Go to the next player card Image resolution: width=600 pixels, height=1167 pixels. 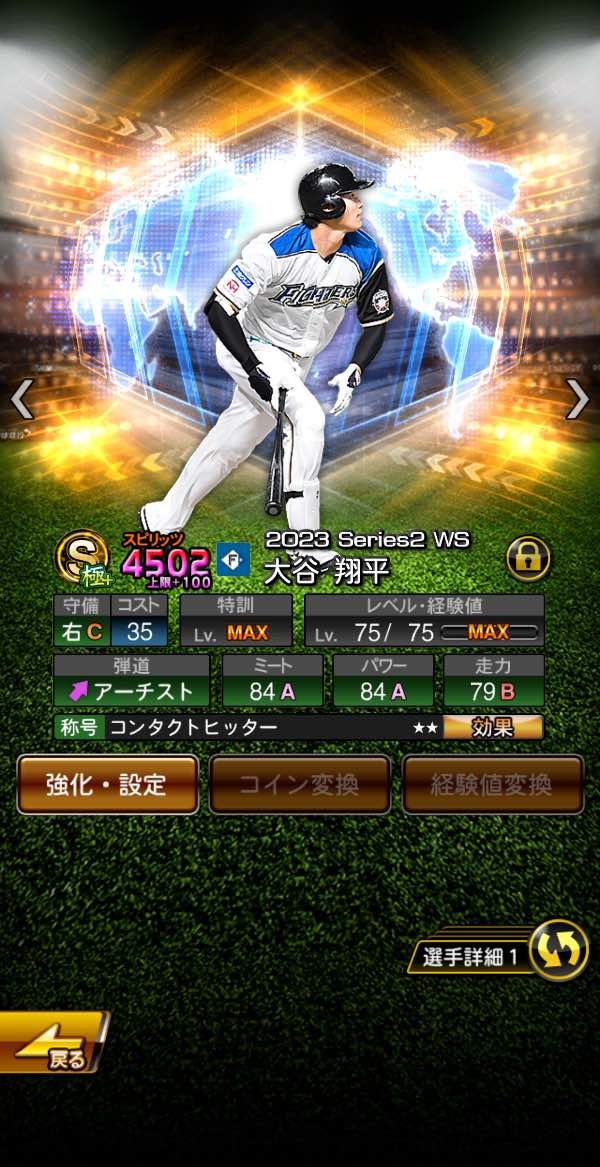(x=578, y=400)
